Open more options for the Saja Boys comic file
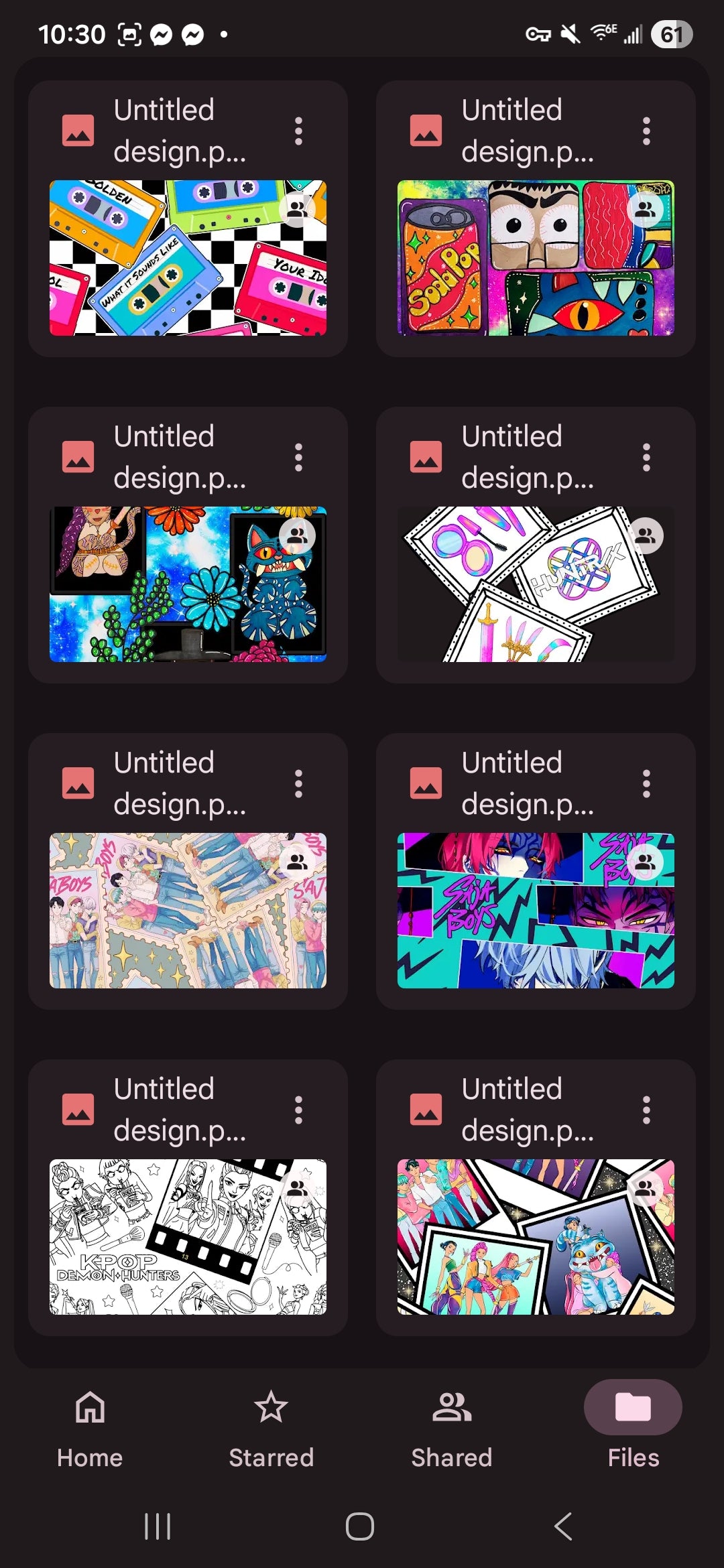Viewport: 724px width, 1568px height. (x=646, y=783)
